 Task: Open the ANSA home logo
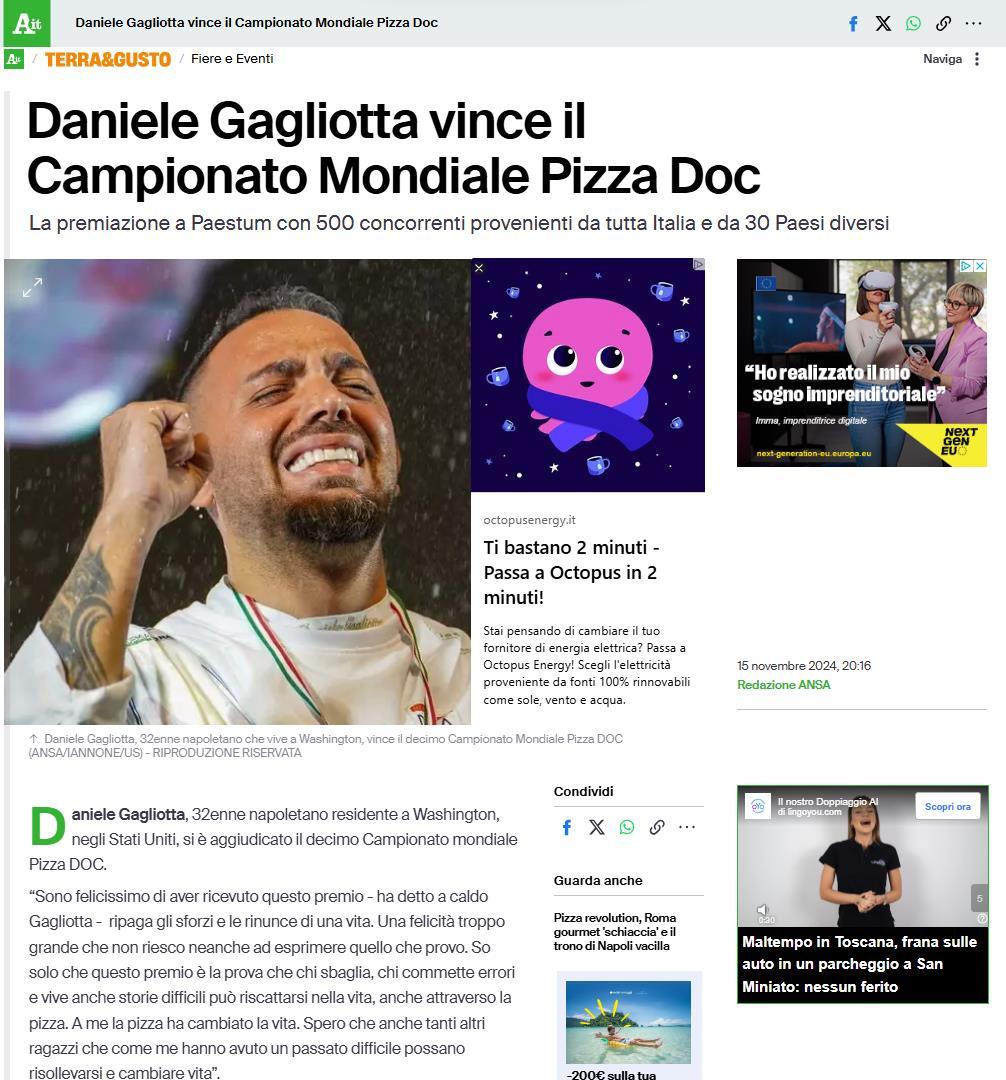pos(27,23)
